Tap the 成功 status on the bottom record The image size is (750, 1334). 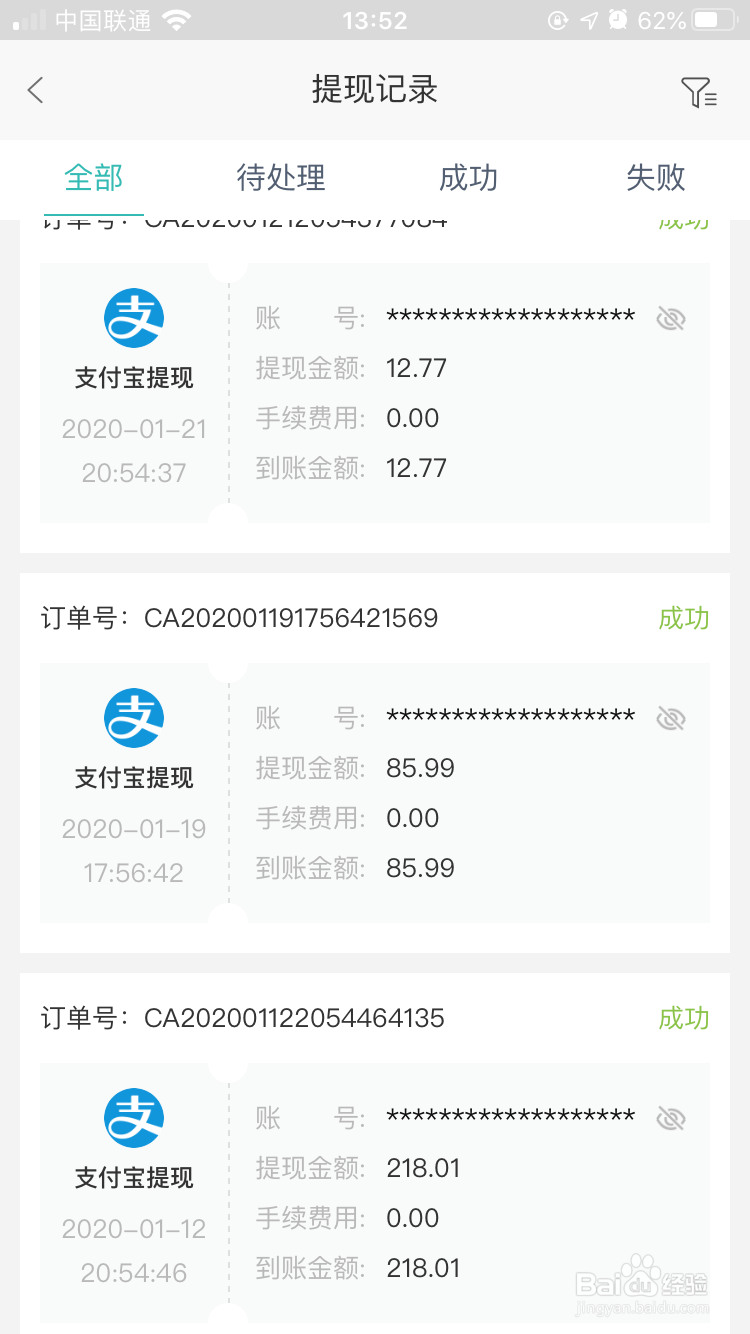tap(684, 1017)
